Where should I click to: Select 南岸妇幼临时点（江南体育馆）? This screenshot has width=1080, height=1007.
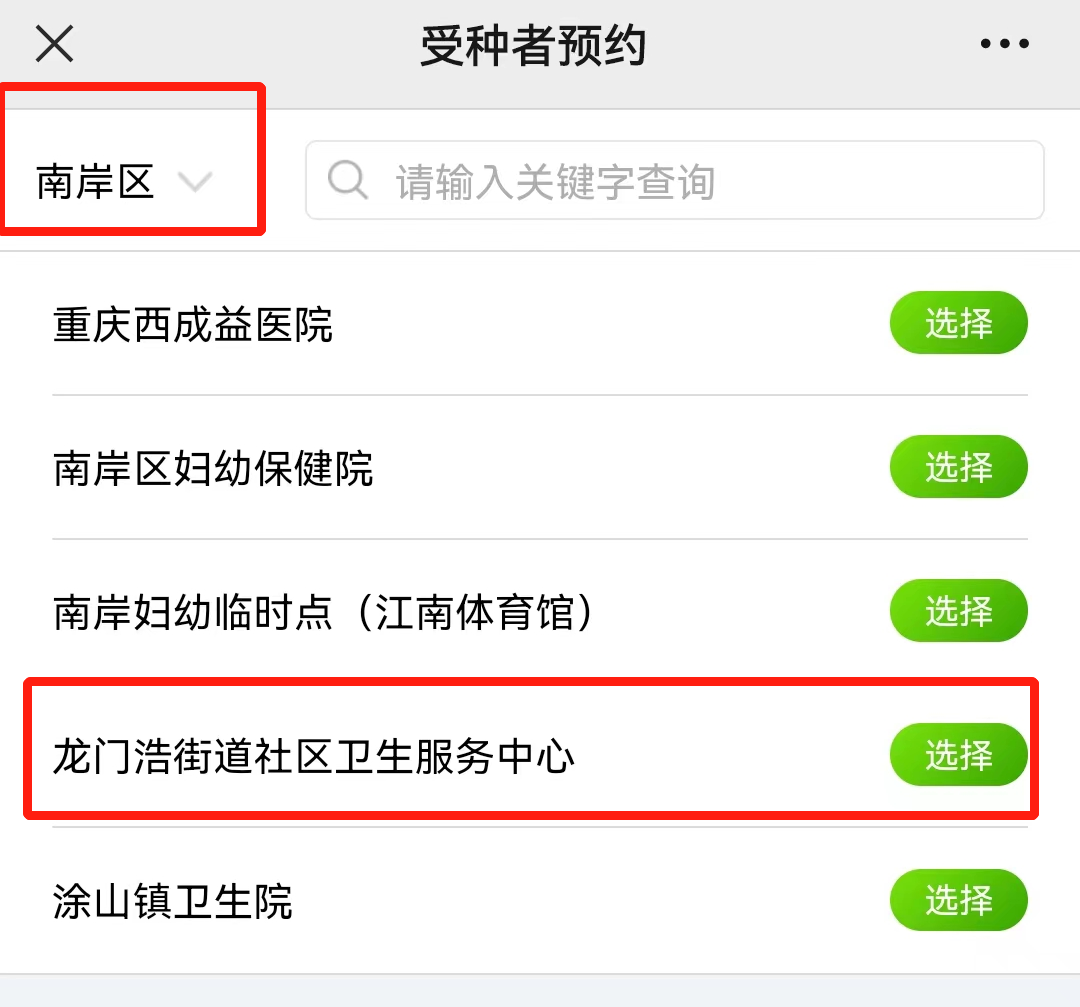coord(958,611)
